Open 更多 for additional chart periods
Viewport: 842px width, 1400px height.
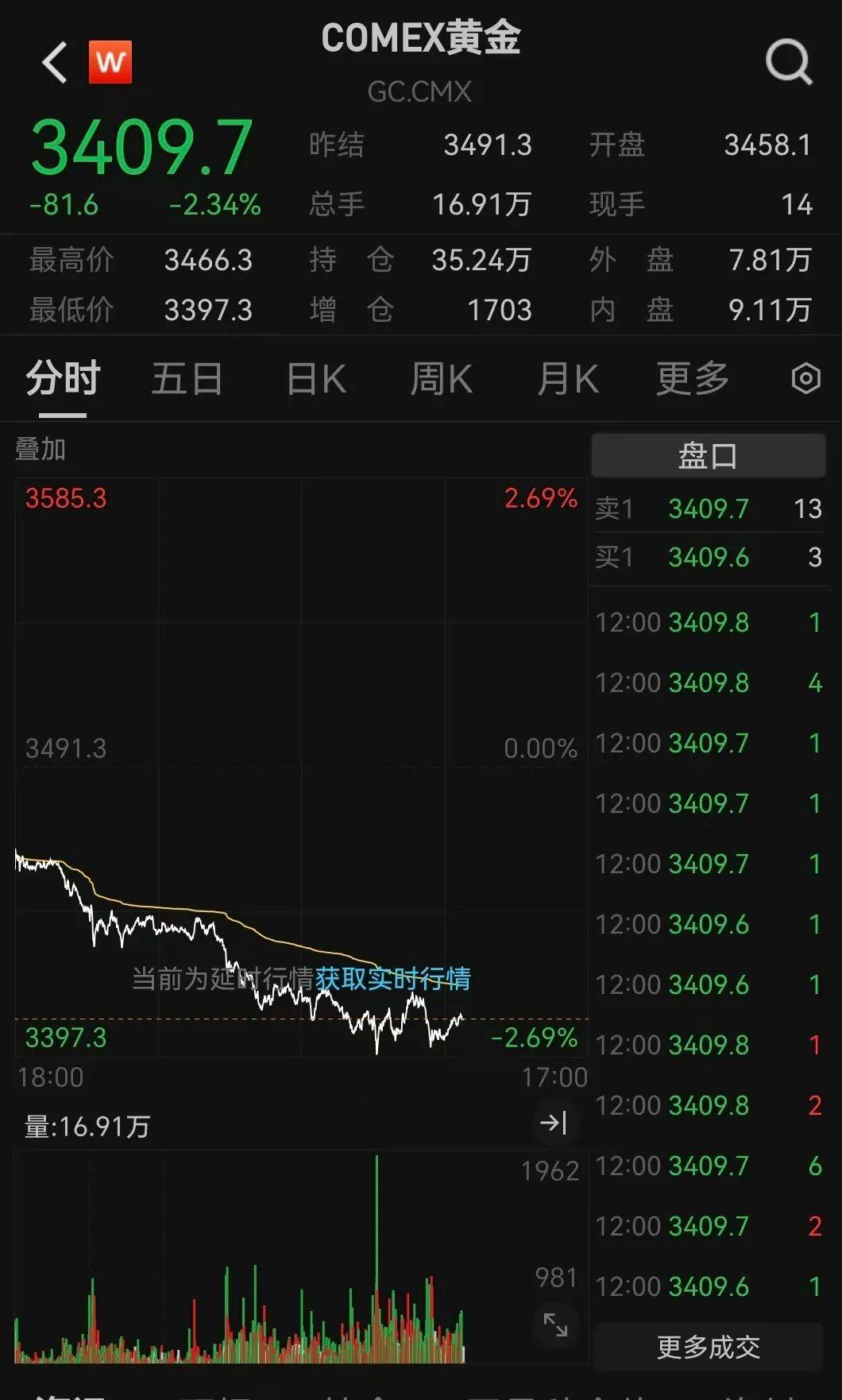(691, 379)
